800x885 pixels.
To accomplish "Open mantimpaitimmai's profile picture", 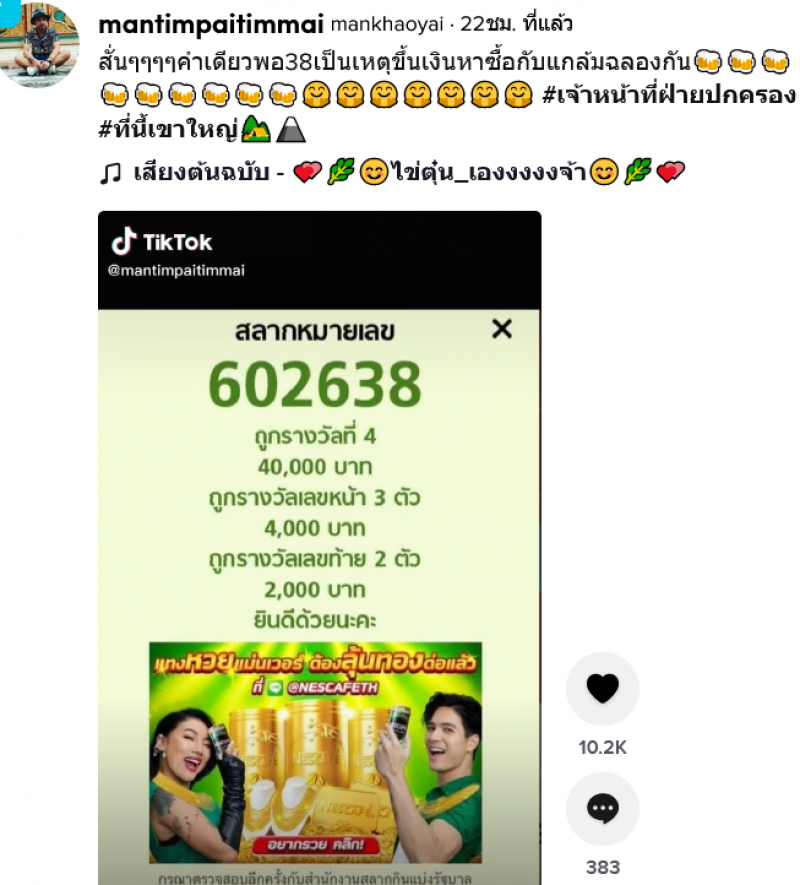I will [x=39, y=44].
